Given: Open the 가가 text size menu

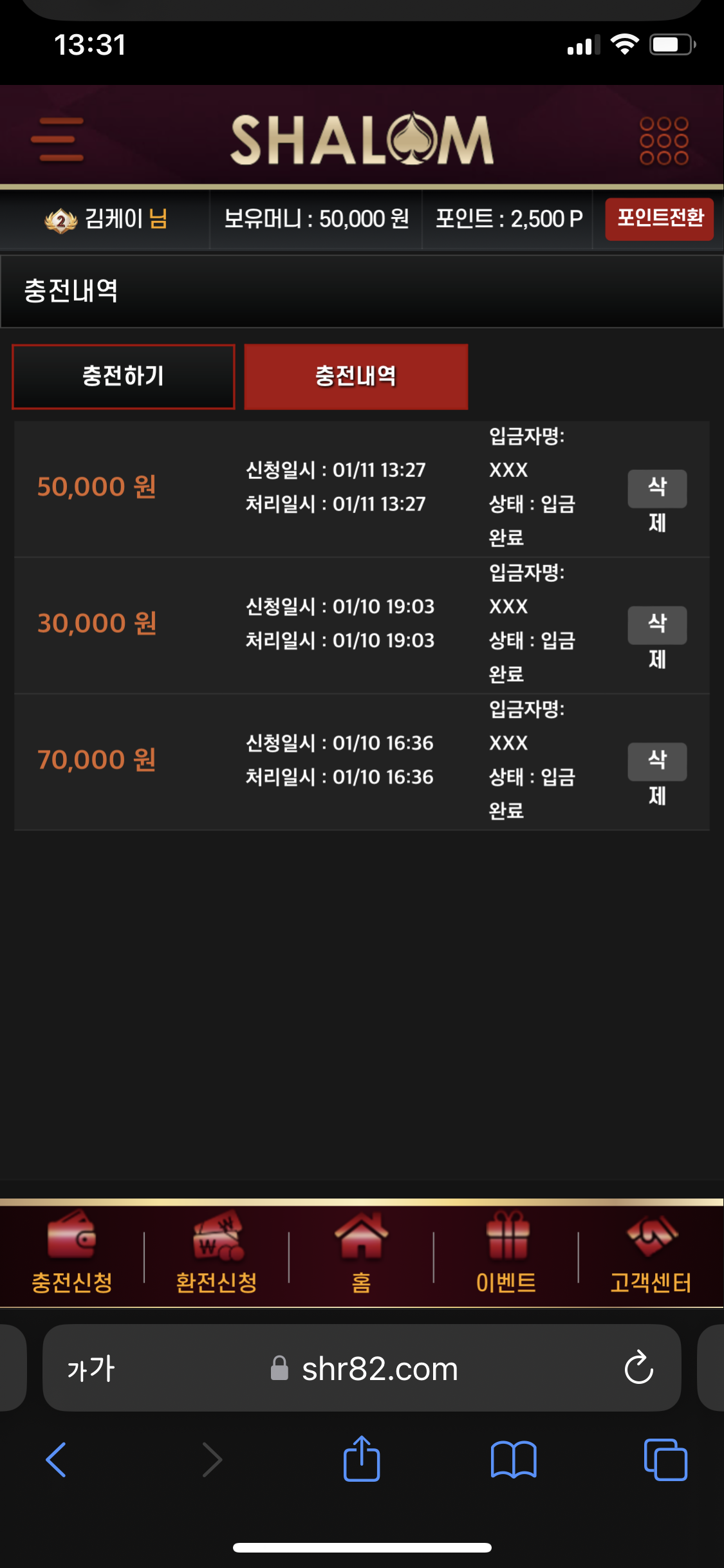Looking at the screenshot, I should (x=91, y=1368).
